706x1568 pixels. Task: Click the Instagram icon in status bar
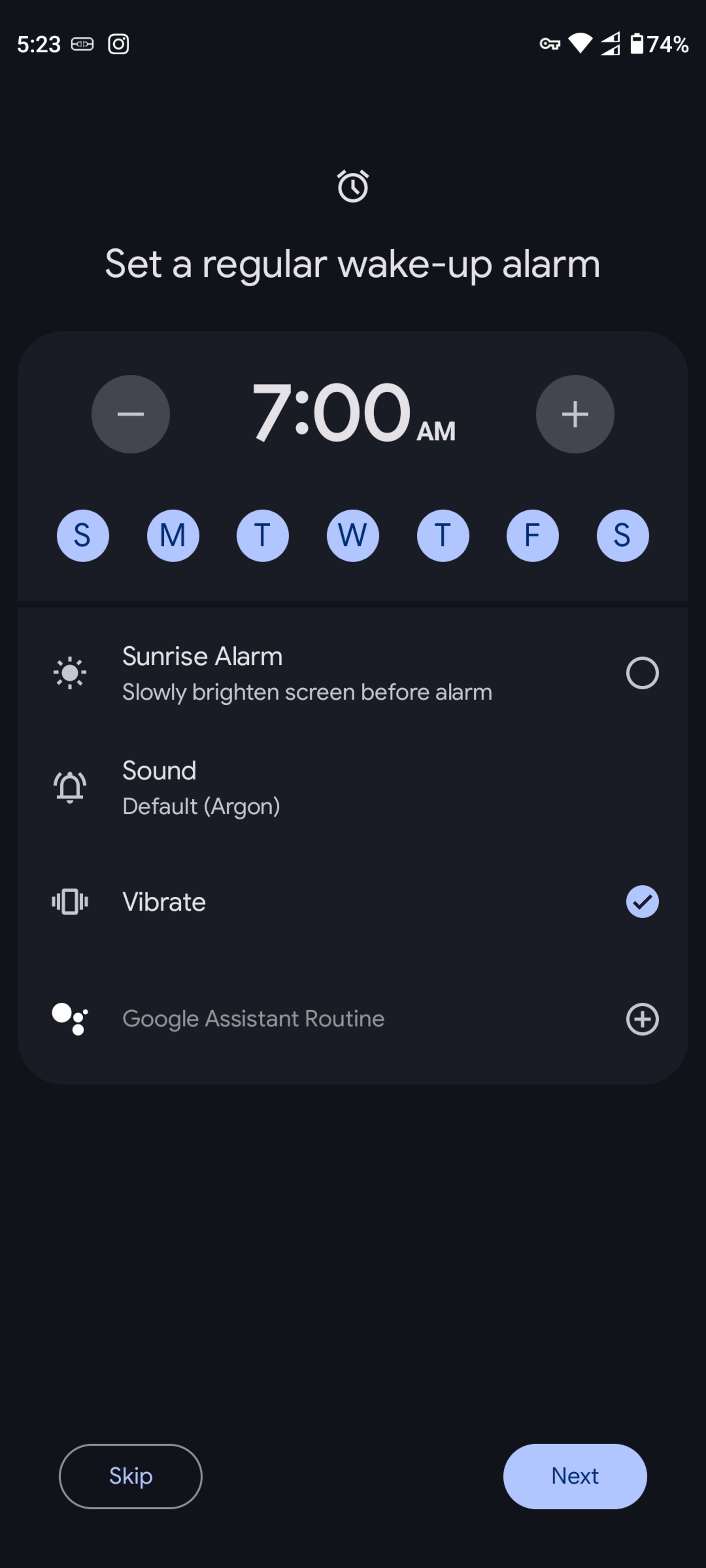pyautogui.click(x=118, y=44)
